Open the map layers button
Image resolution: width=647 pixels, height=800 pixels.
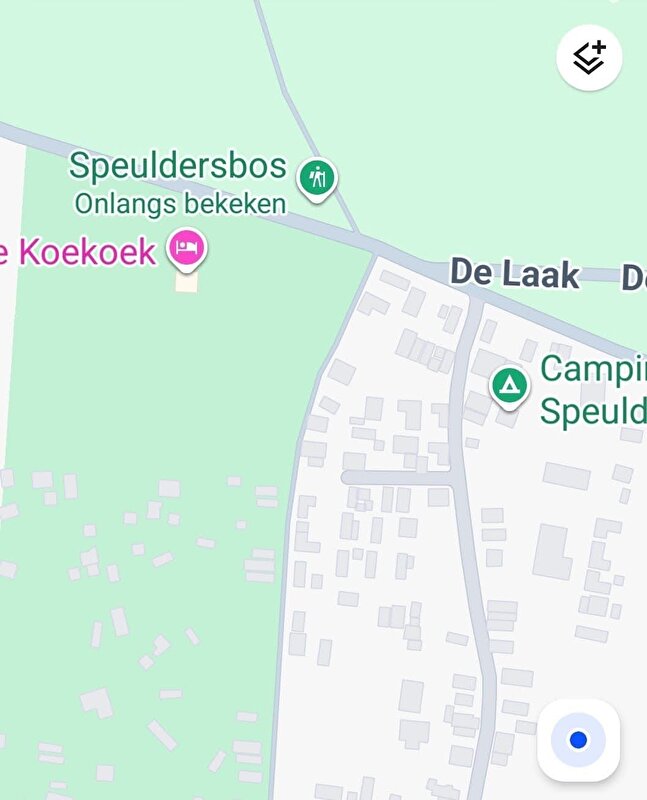tap(589, 58)
